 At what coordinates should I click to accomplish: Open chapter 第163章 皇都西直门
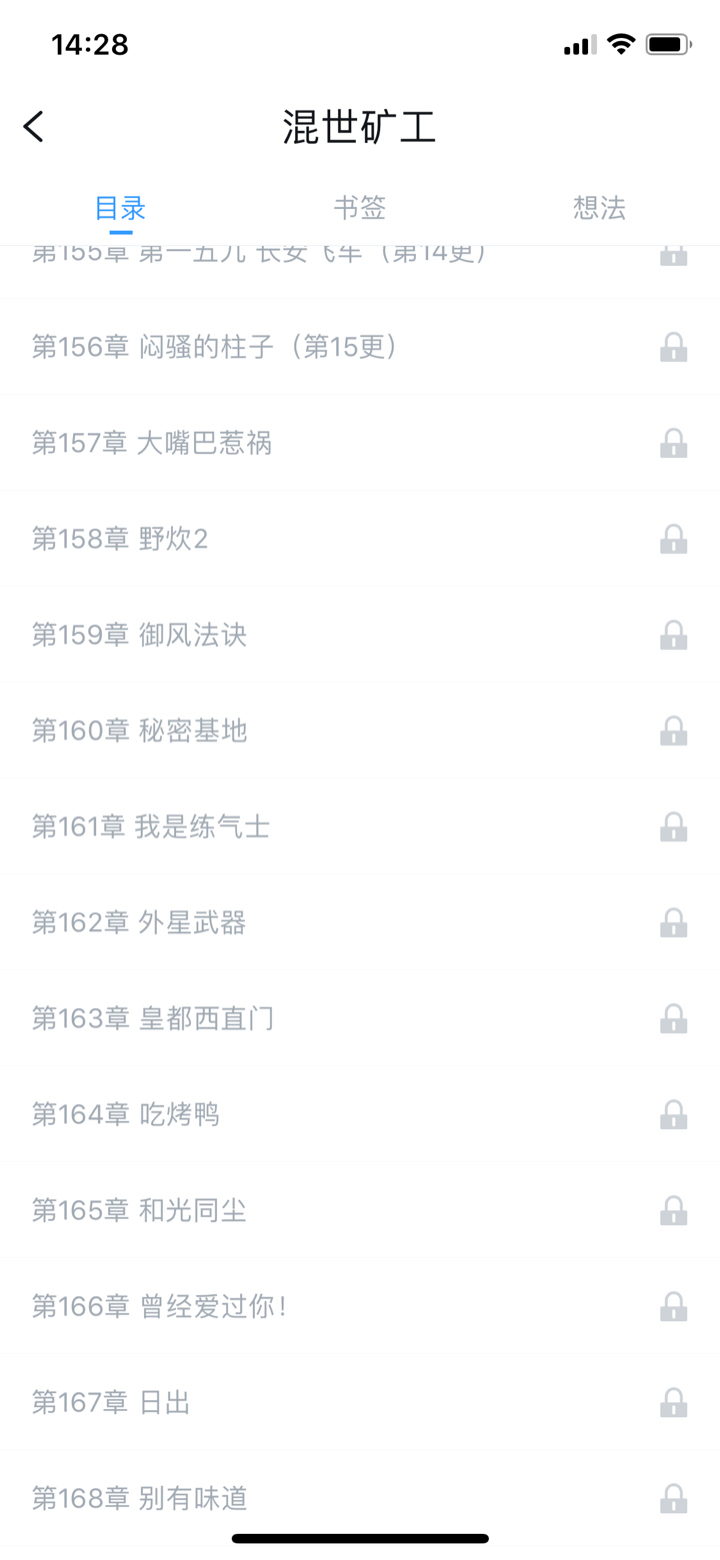[x=153, y=1019]
